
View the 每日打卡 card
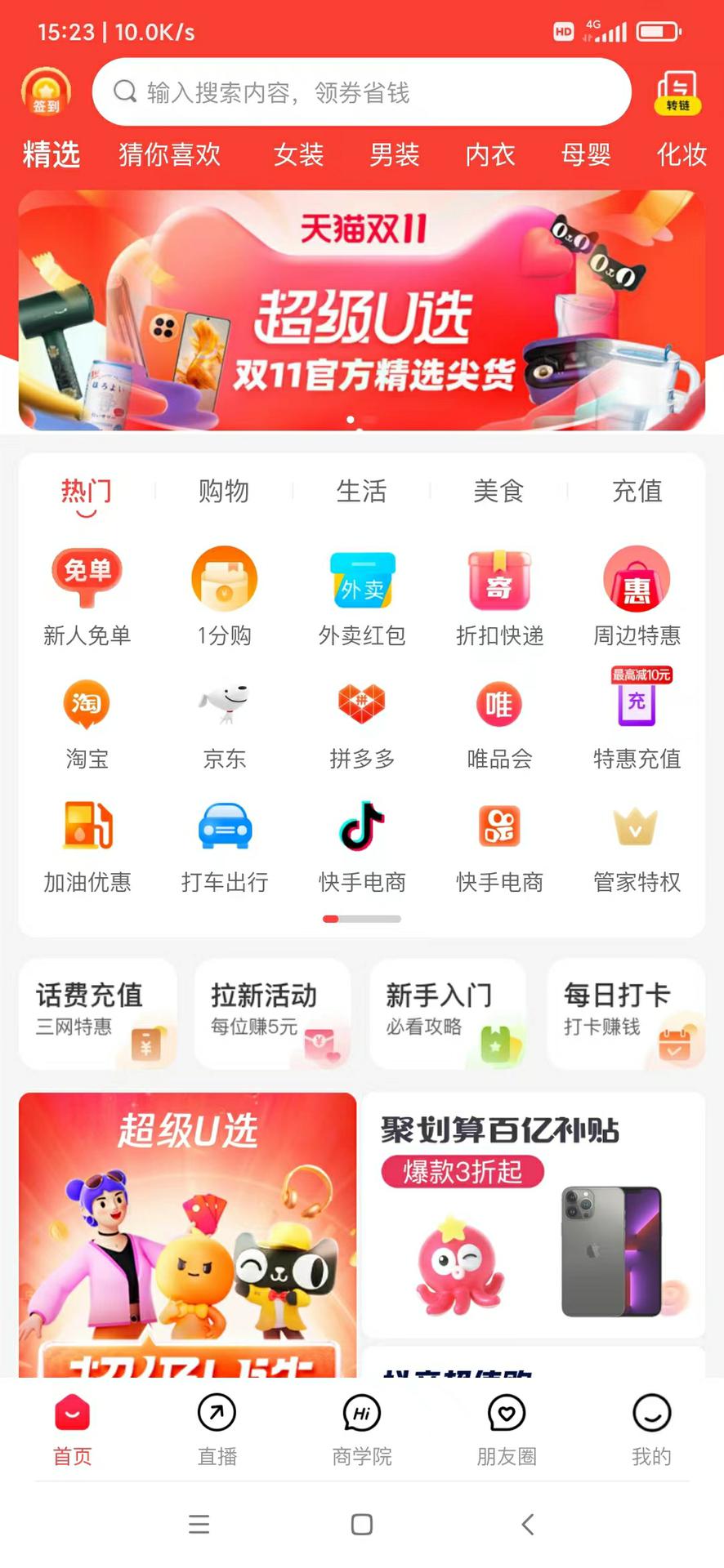coord(625,1013)
